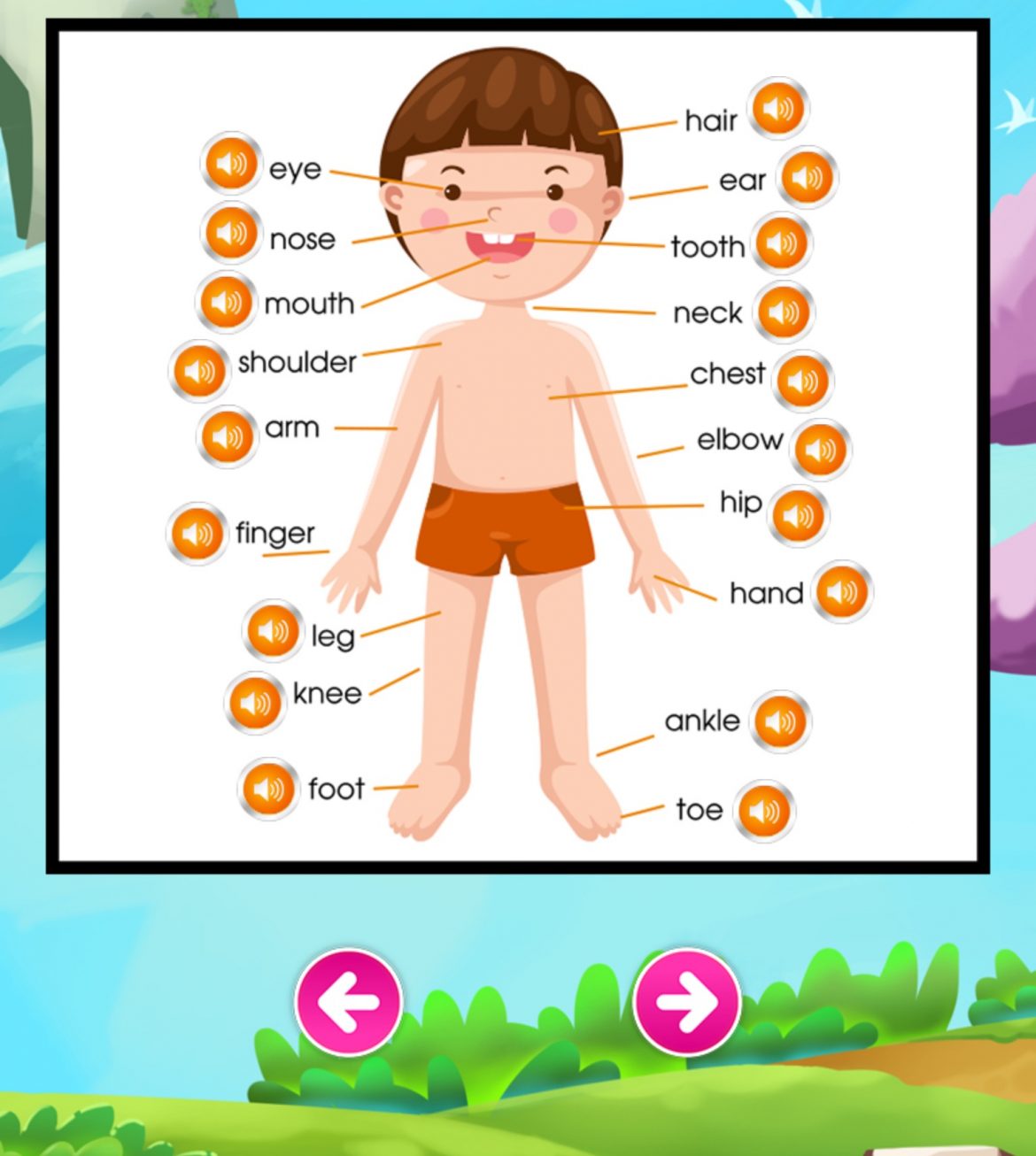Screen dimensions: 1036x1156
Task: Go to the previous page arrow
Action: click(x=349, y=1002)
